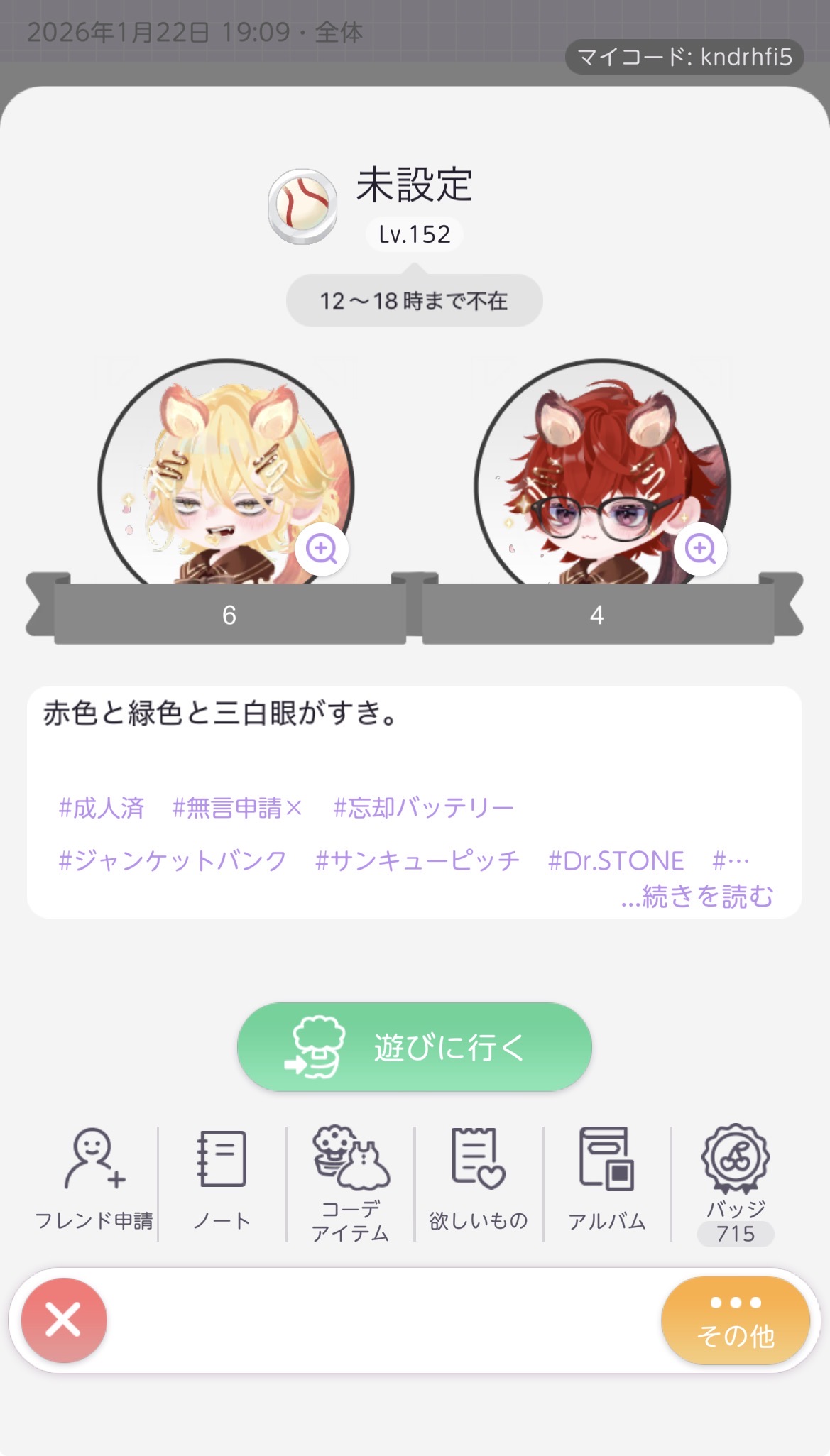This screenshot has height=1456, width=830.
Task: Zoom in on the blonde avatar
Action: click(x=322, y=549)
